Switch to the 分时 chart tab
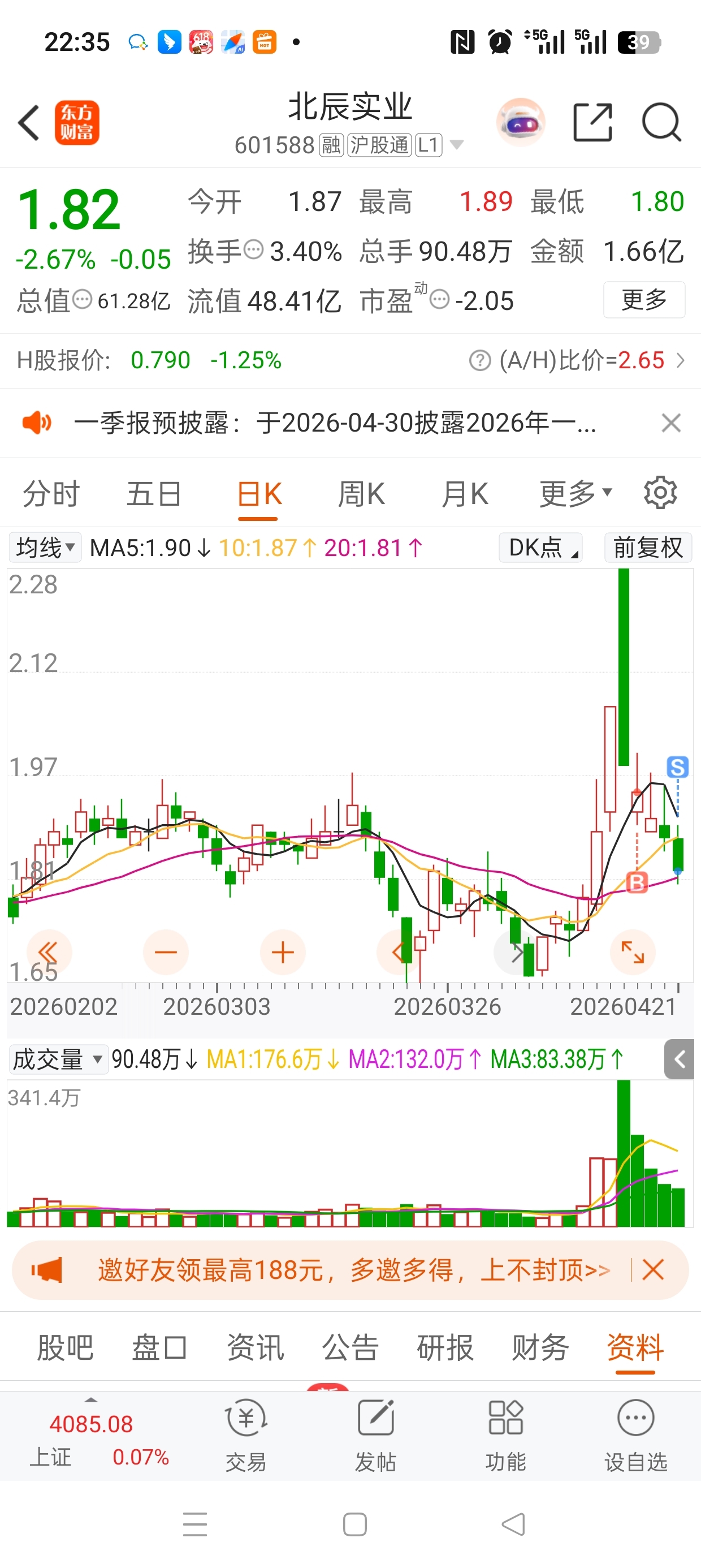Viewport: 701px width, 1568px height. 51,493
